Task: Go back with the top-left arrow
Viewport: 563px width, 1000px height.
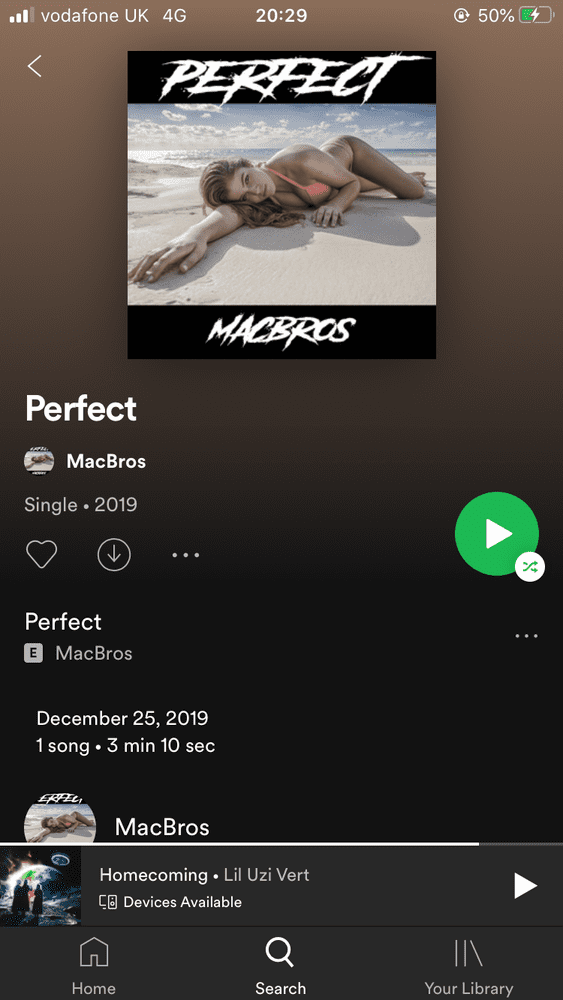Action: [x=34, y=66]
